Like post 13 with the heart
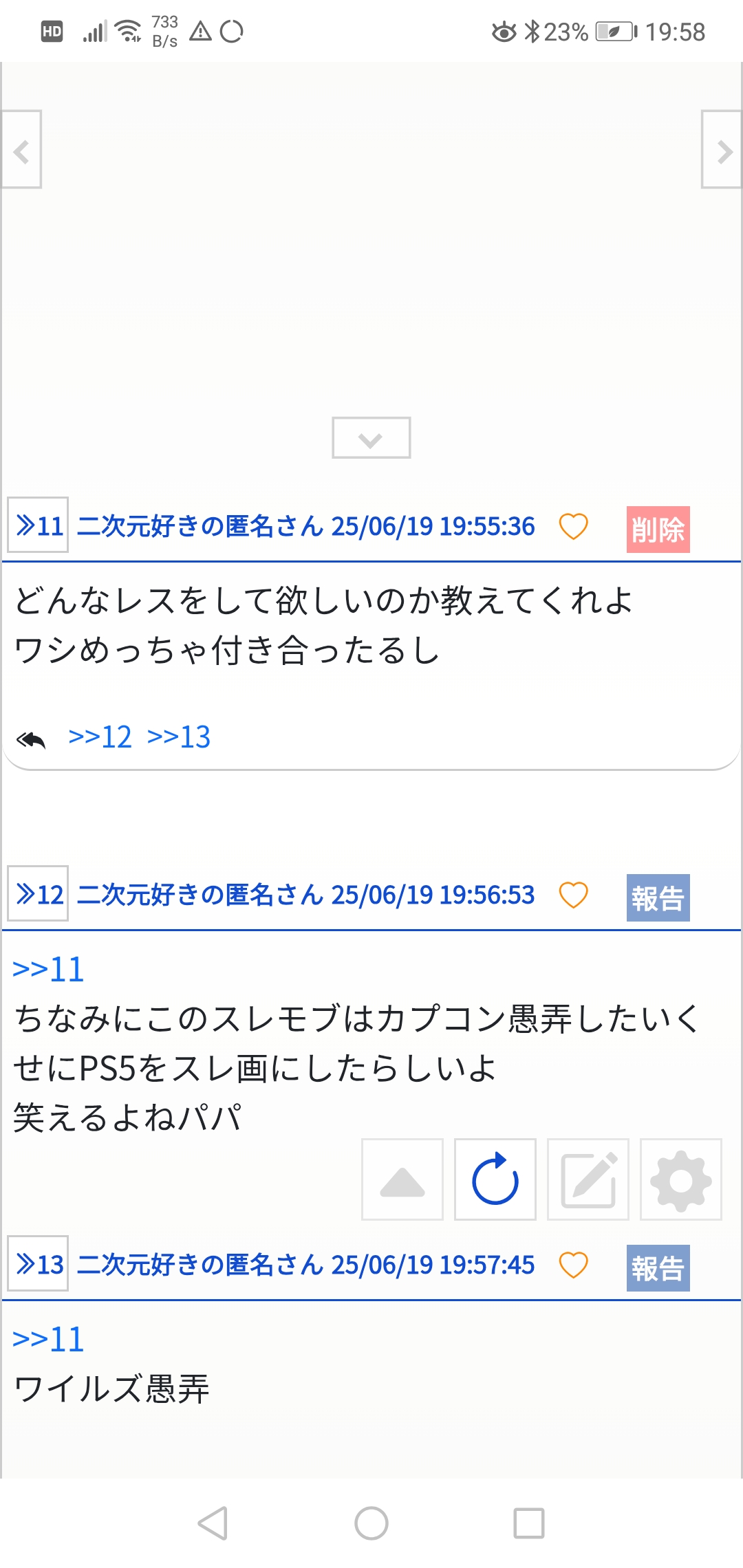743x1568 pixels. (573, 1265)
